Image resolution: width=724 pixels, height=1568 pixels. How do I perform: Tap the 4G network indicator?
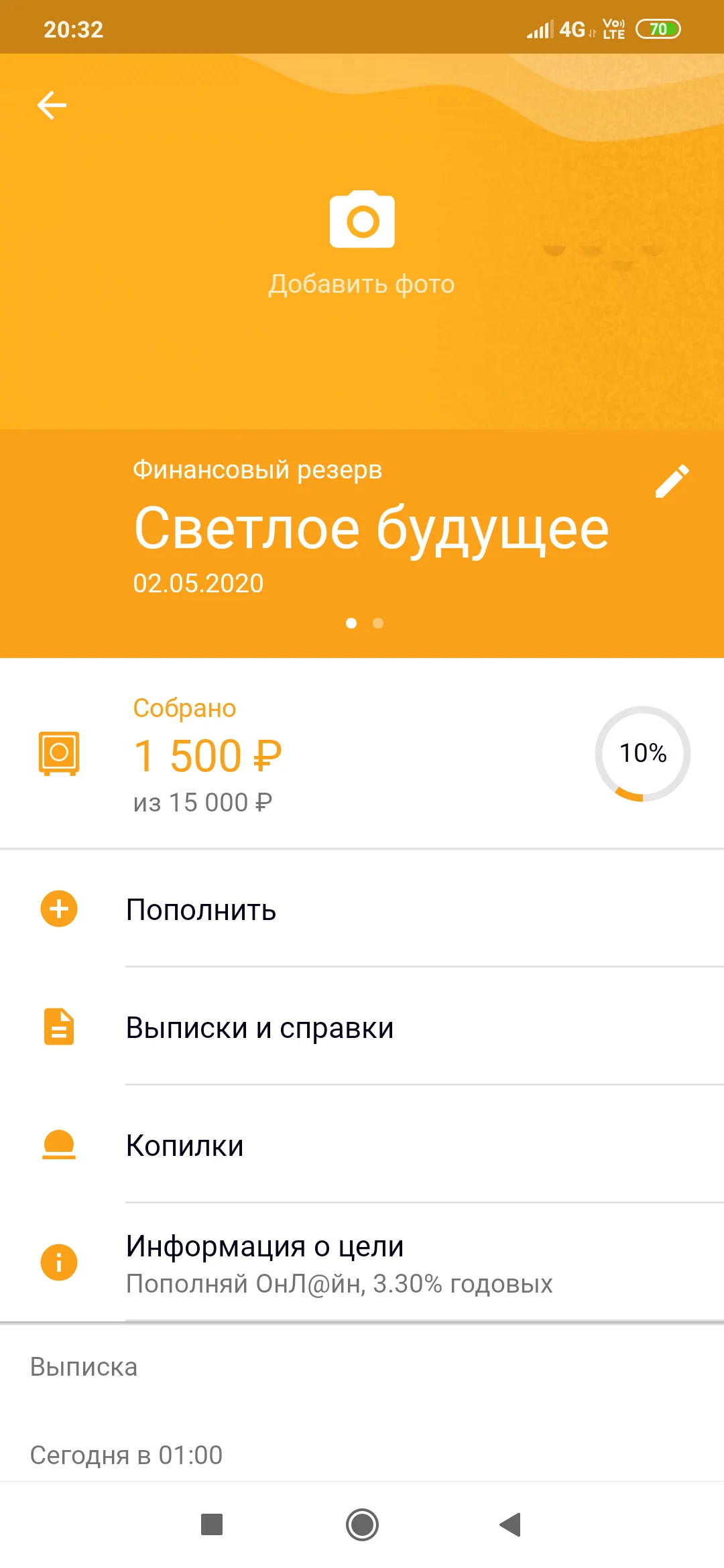click(x=573, y=28)
